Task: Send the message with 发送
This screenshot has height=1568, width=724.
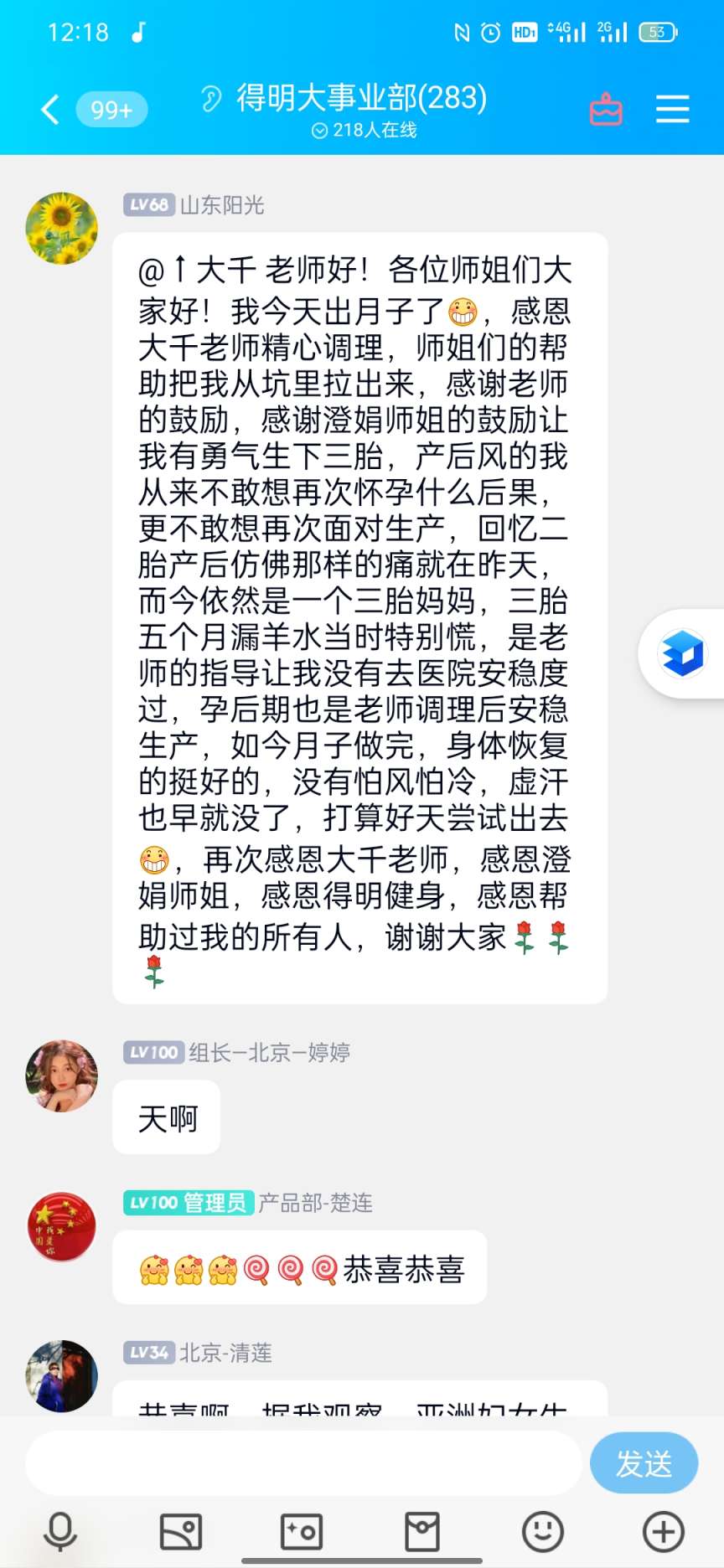Action: [644, 1462]
